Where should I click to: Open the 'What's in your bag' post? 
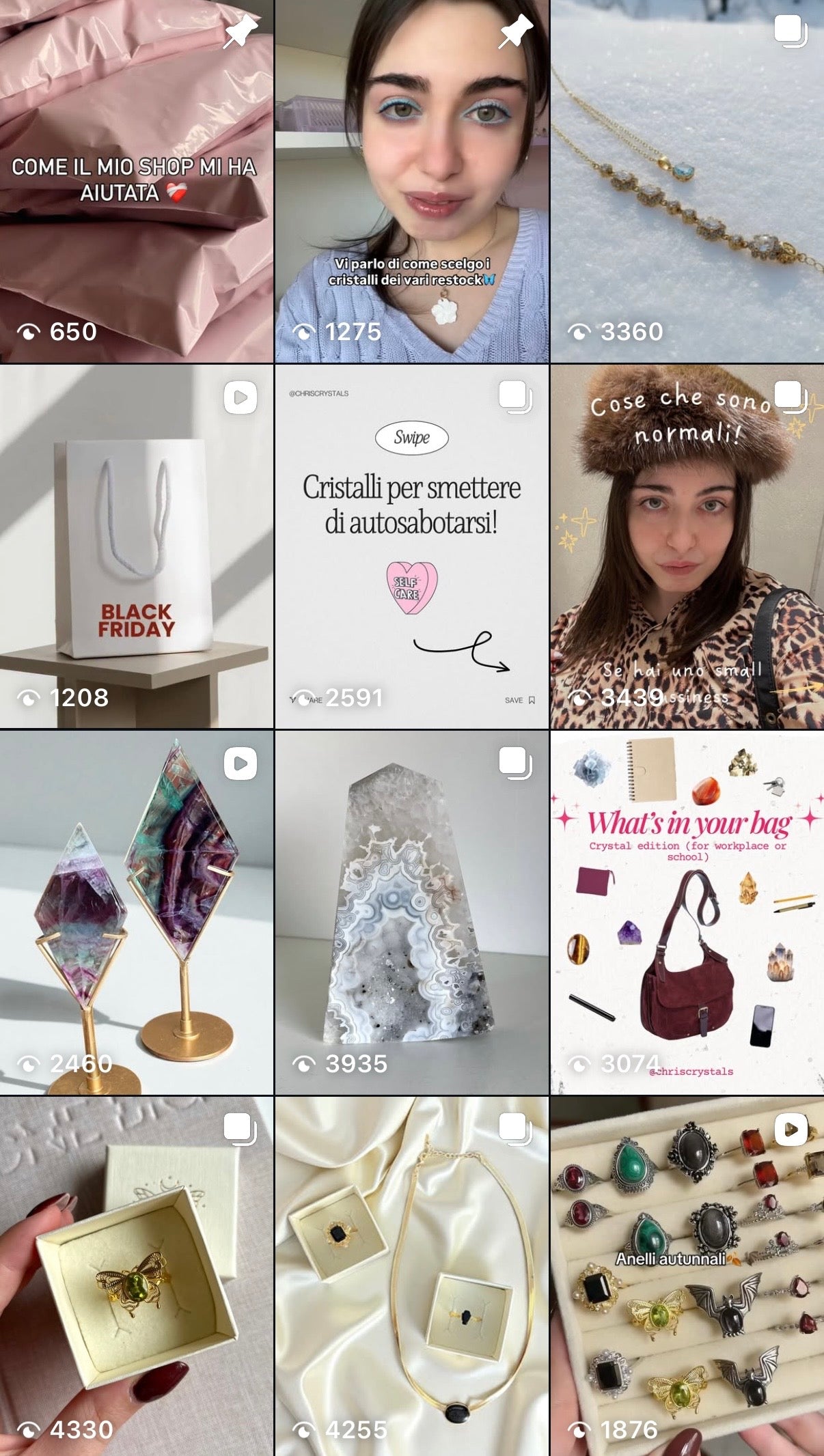(x=687, y=912)
